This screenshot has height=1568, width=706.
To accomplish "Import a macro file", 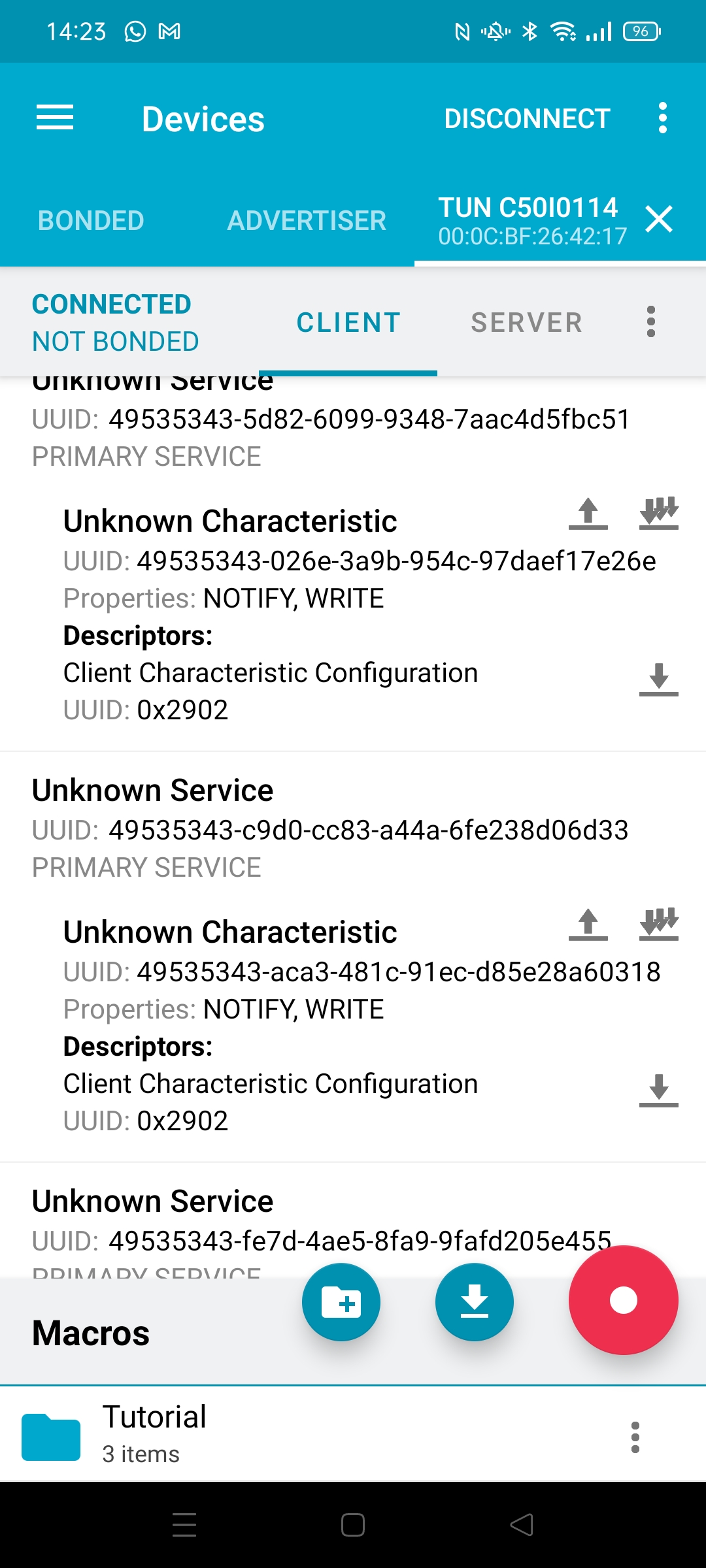I will (475, 1301).
